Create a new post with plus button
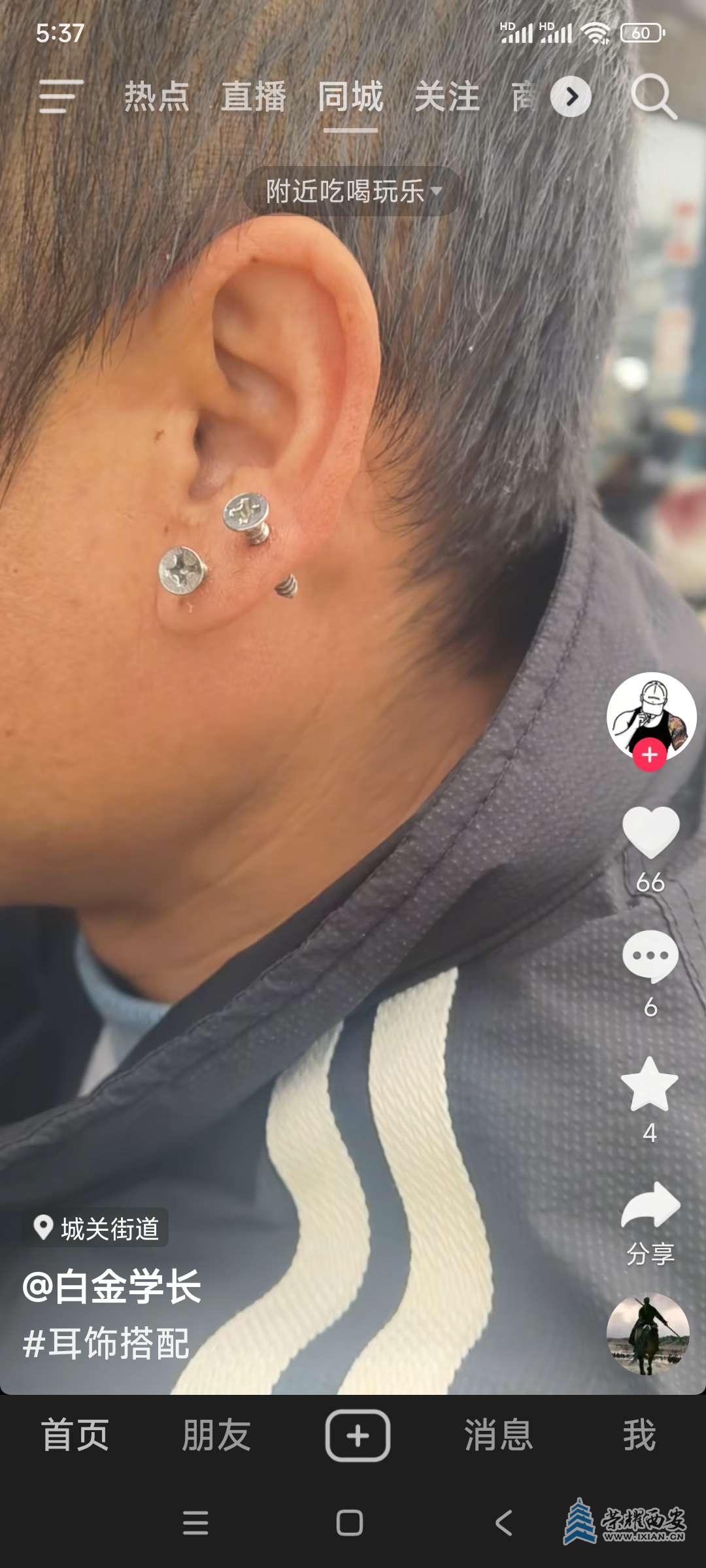 point(358,1436)
